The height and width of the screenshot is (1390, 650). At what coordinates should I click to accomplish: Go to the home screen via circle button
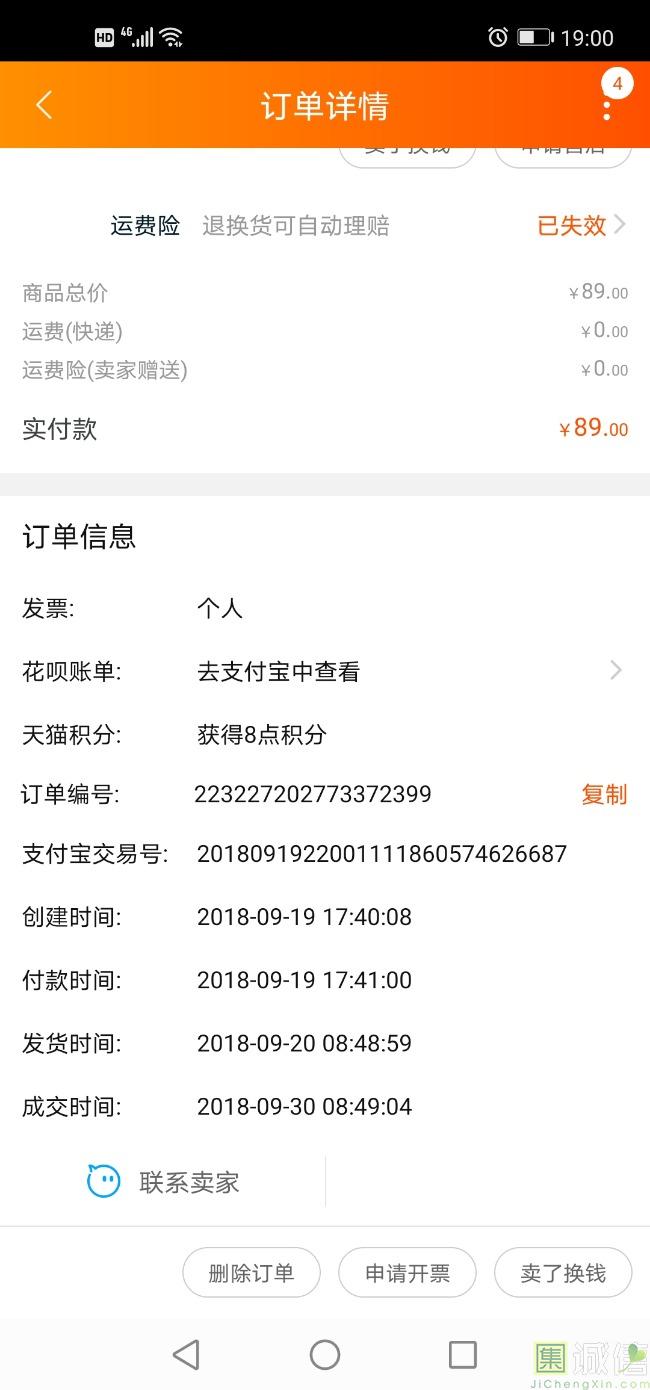325,1354
